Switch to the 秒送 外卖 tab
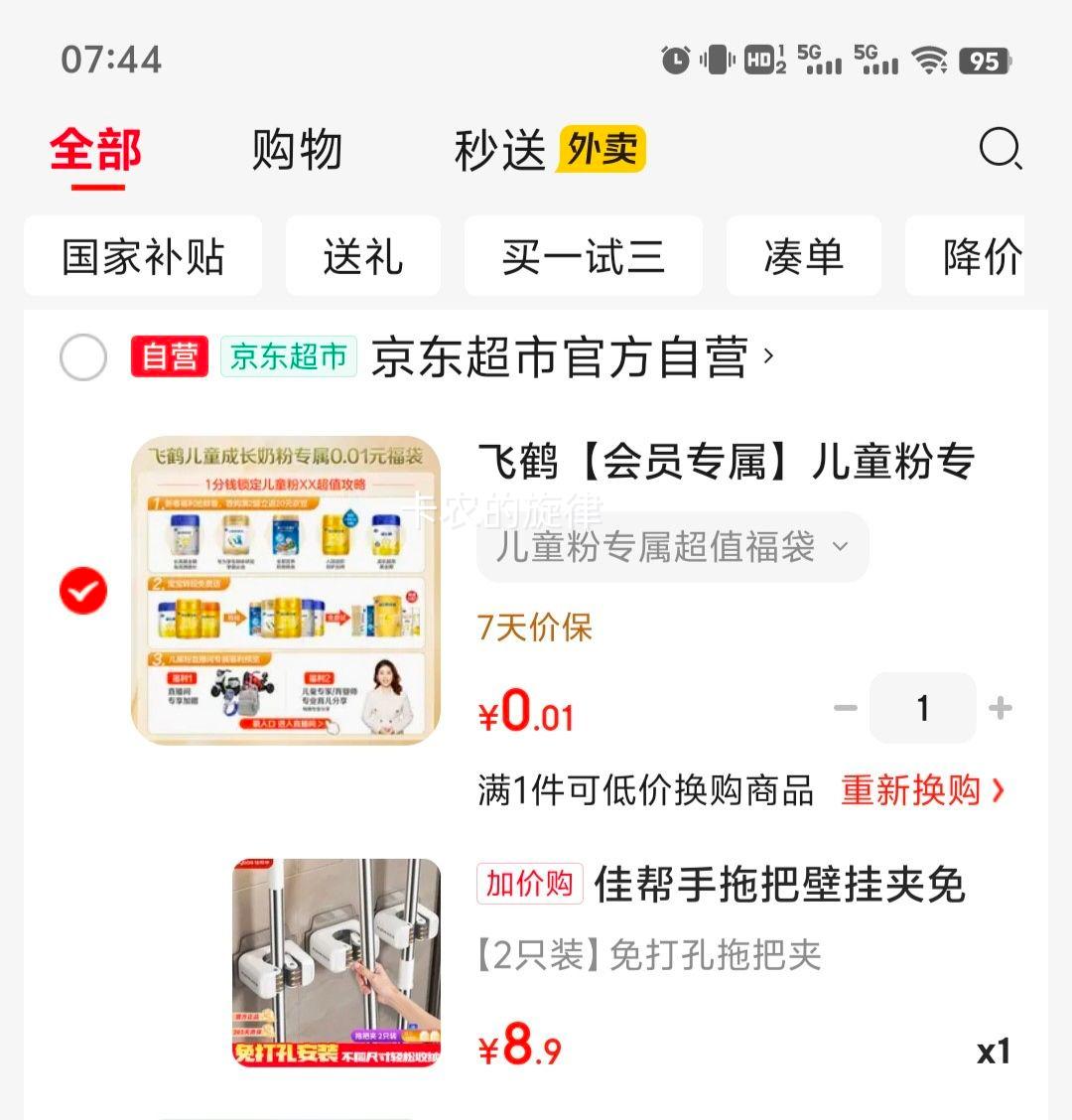Viewport: 1072px width, 1120px height. pos(549,150)
